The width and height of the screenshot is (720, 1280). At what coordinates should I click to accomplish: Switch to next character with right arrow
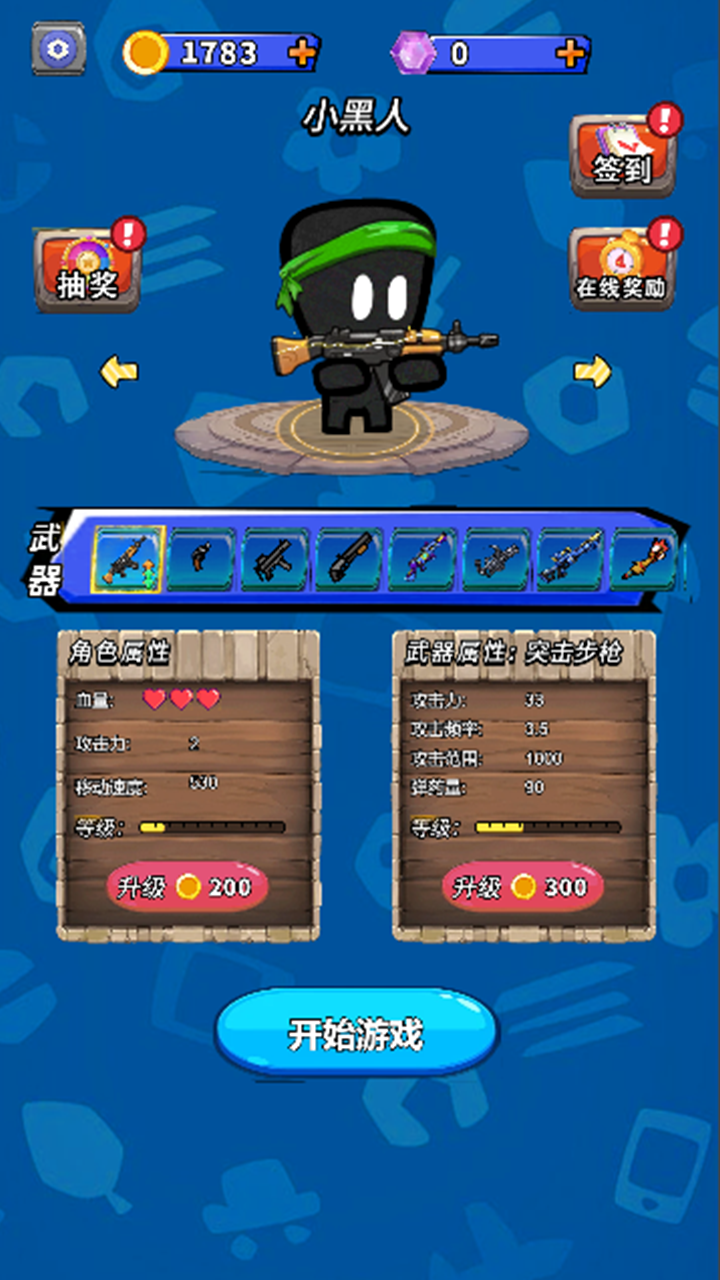[592, 371]
